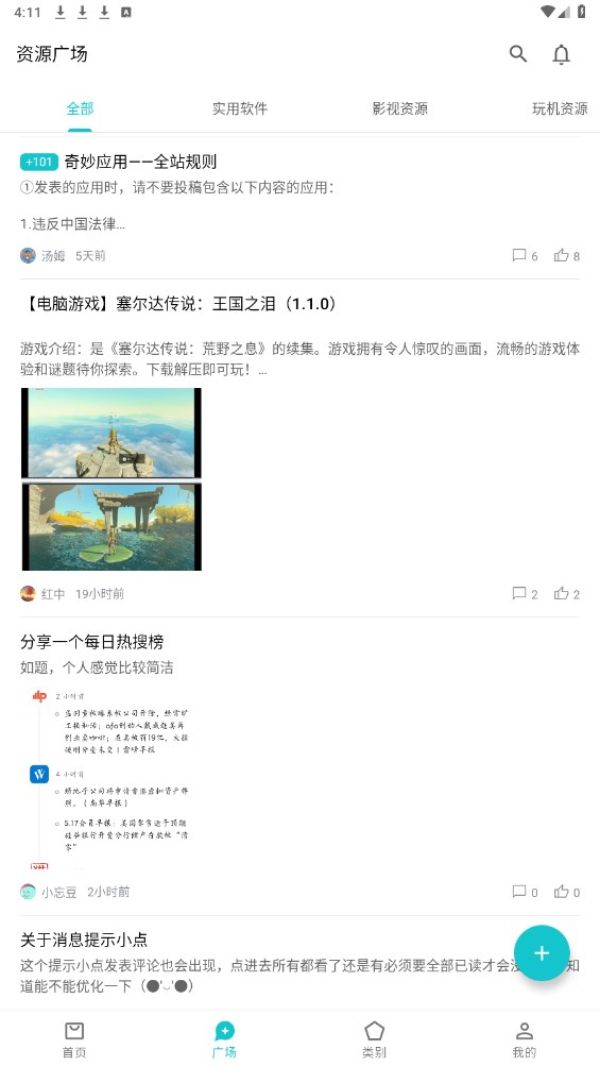
Task: Open the 塞尔达传说：王国之泪 game post
Action: tap(178, 303)
